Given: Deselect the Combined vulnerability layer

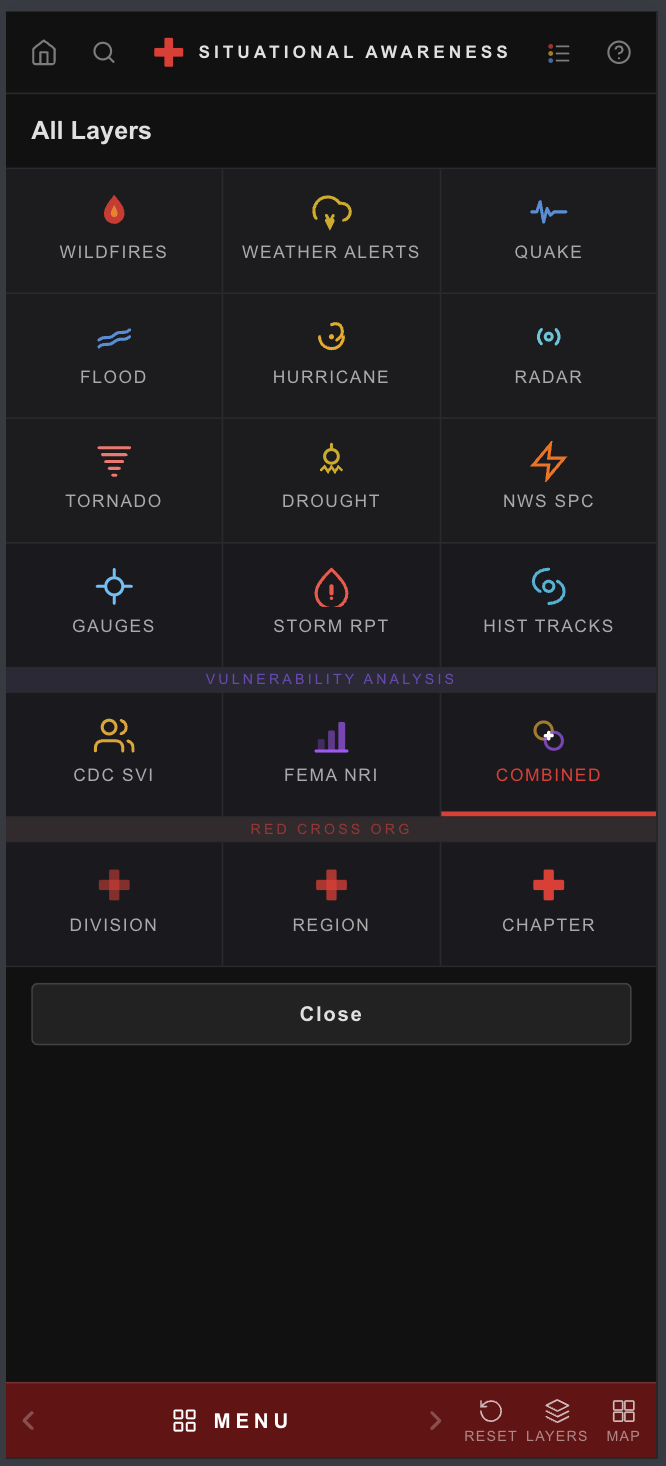Looking at the screenshot, I should [548, 754].
